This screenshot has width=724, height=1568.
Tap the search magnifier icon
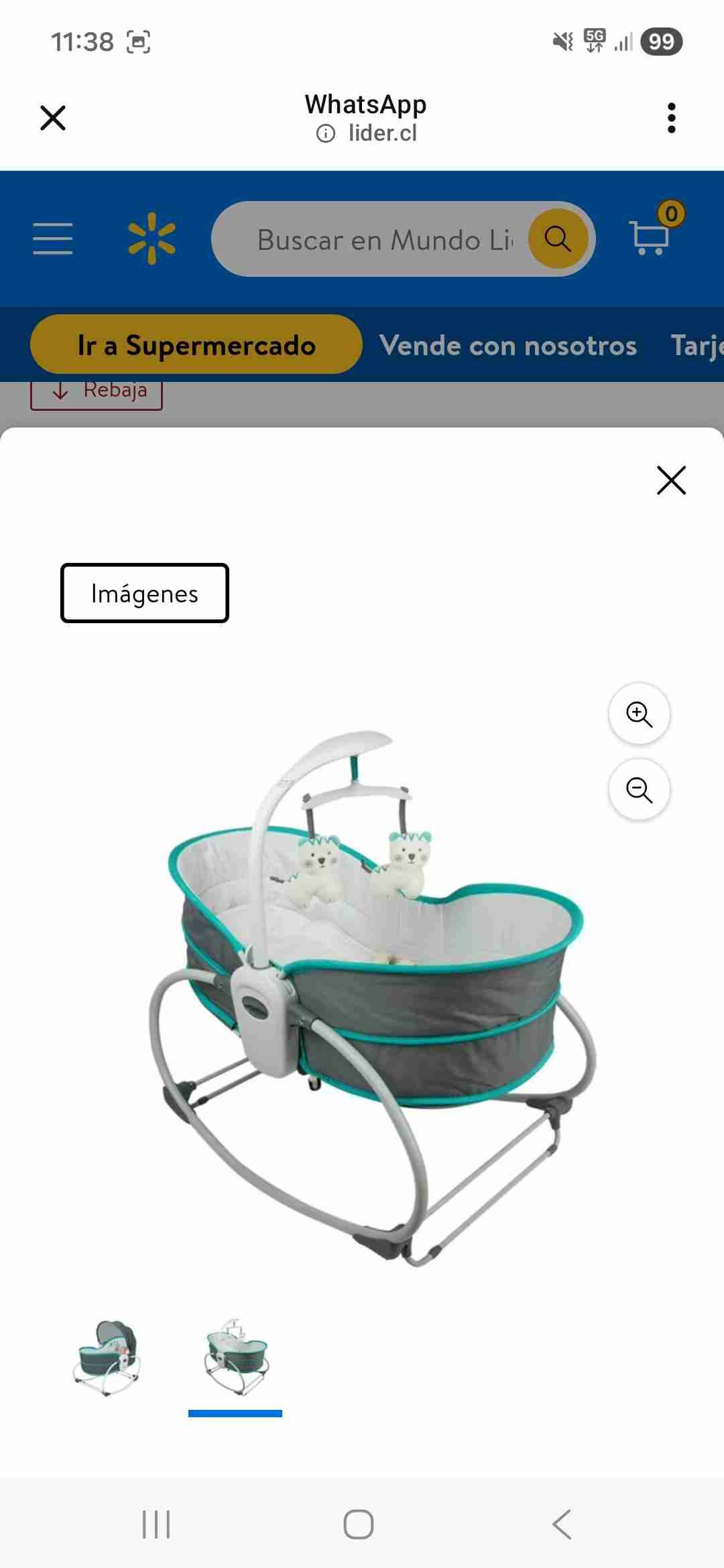coord(558,239)
